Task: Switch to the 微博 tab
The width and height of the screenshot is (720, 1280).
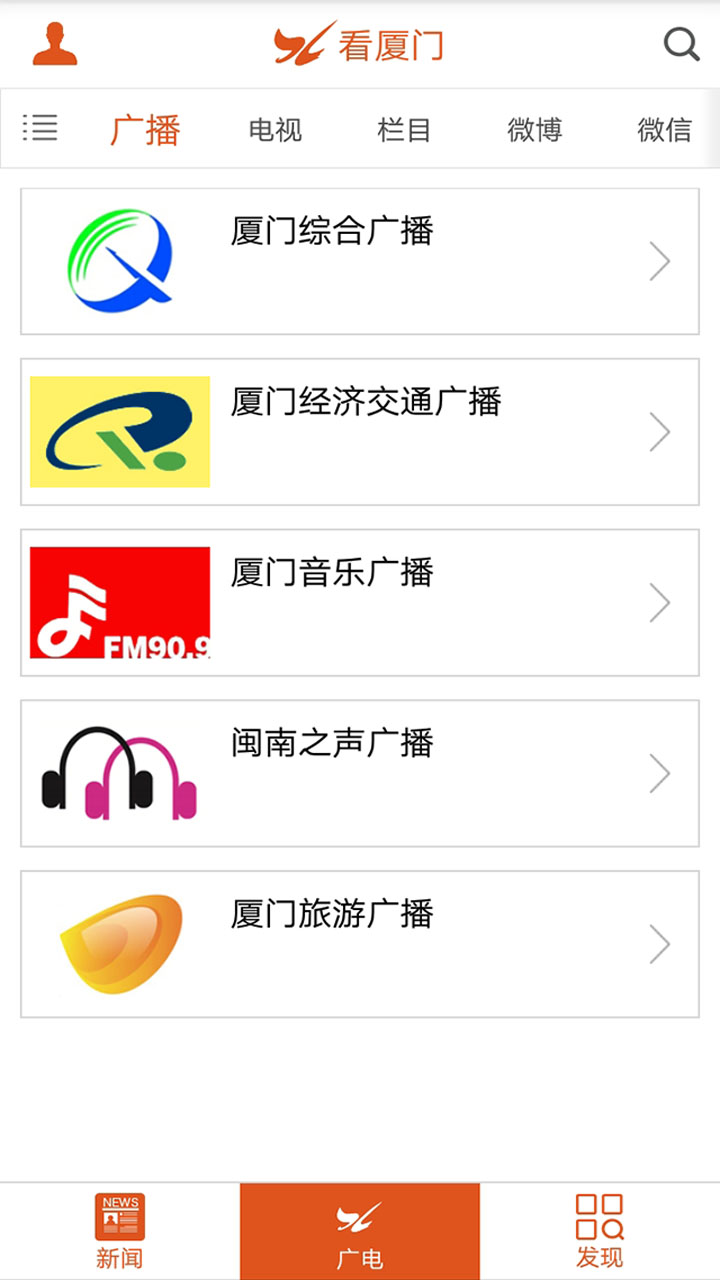Action: [535, 130]
